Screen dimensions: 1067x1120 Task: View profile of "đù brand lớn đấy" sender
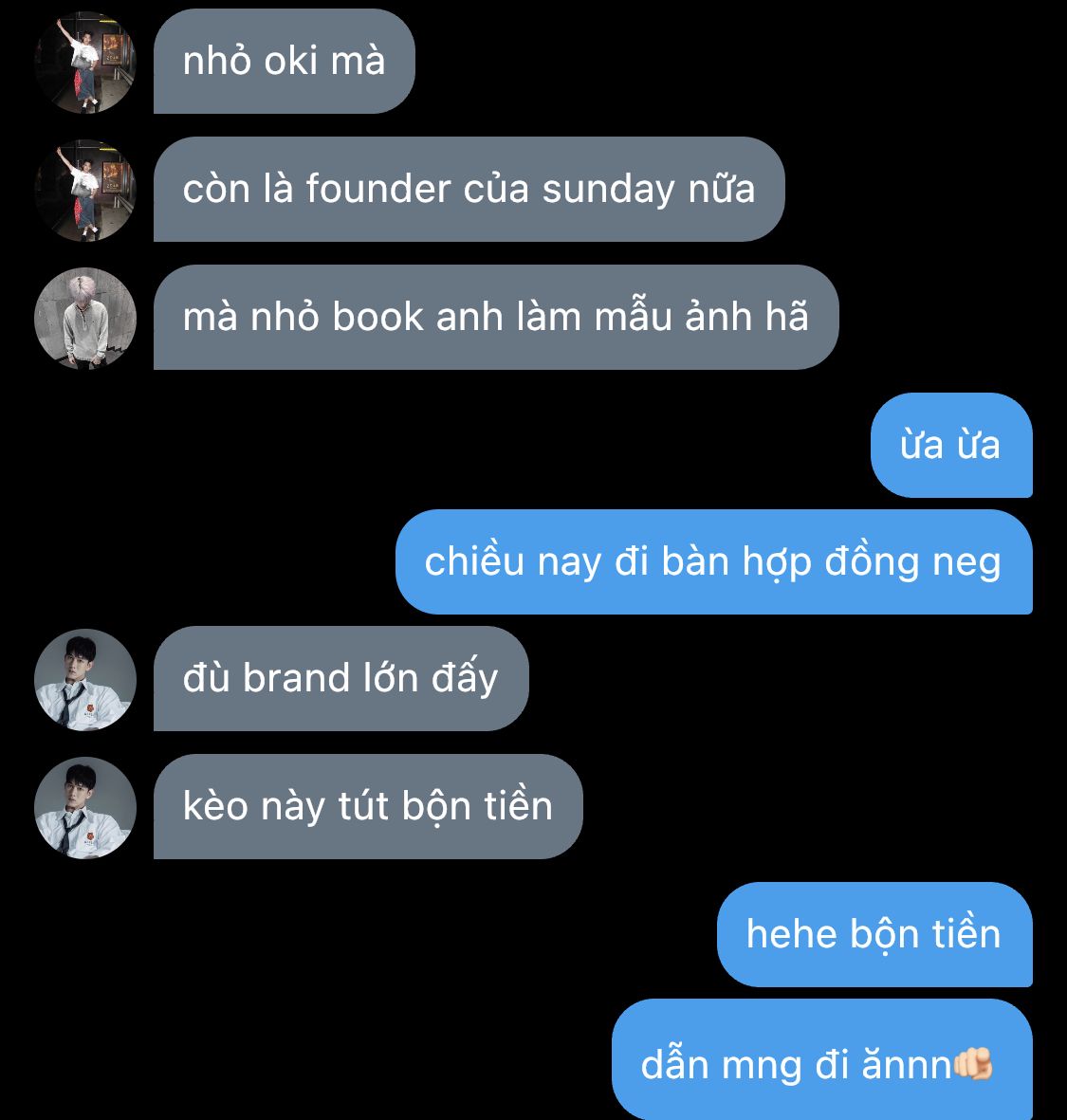tap(85, 680)
